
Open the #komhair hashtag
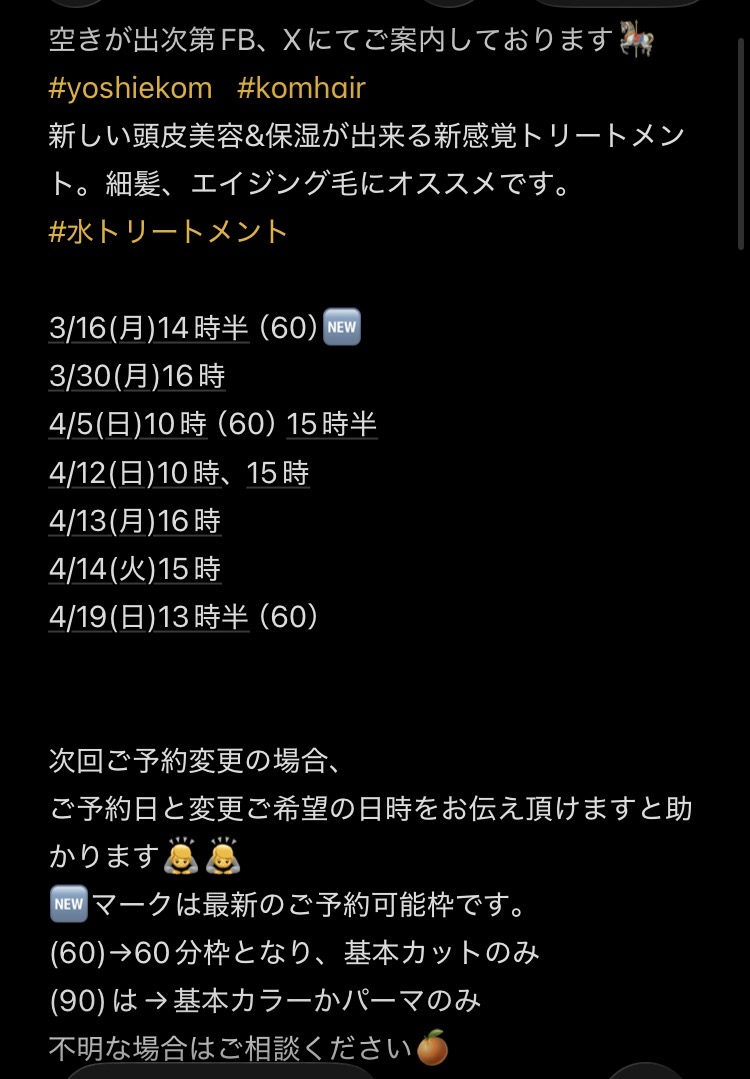(x=301, y=88)
